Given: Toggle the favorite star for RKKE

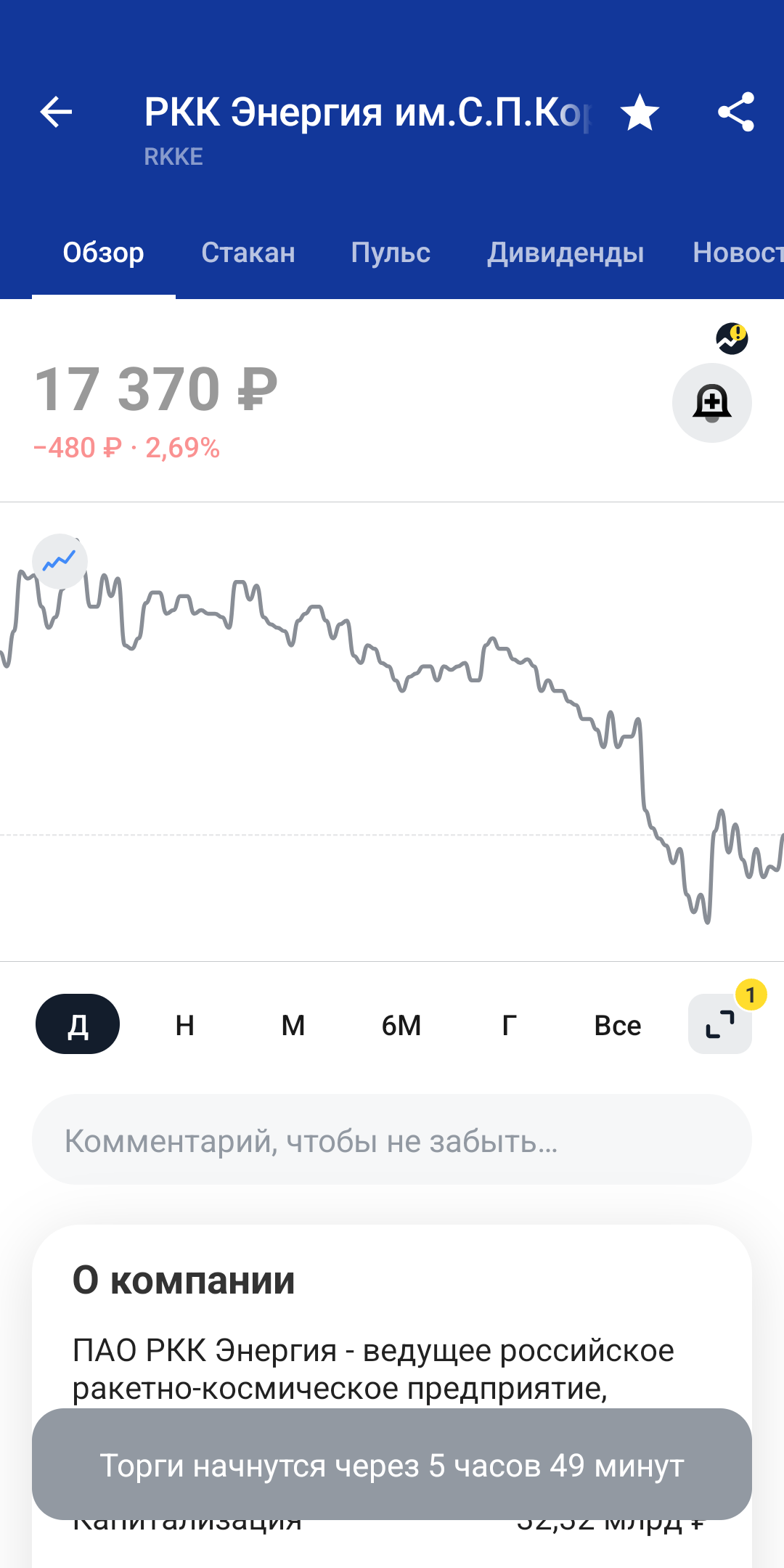Looking at the screenshot, I should (640, 113).
